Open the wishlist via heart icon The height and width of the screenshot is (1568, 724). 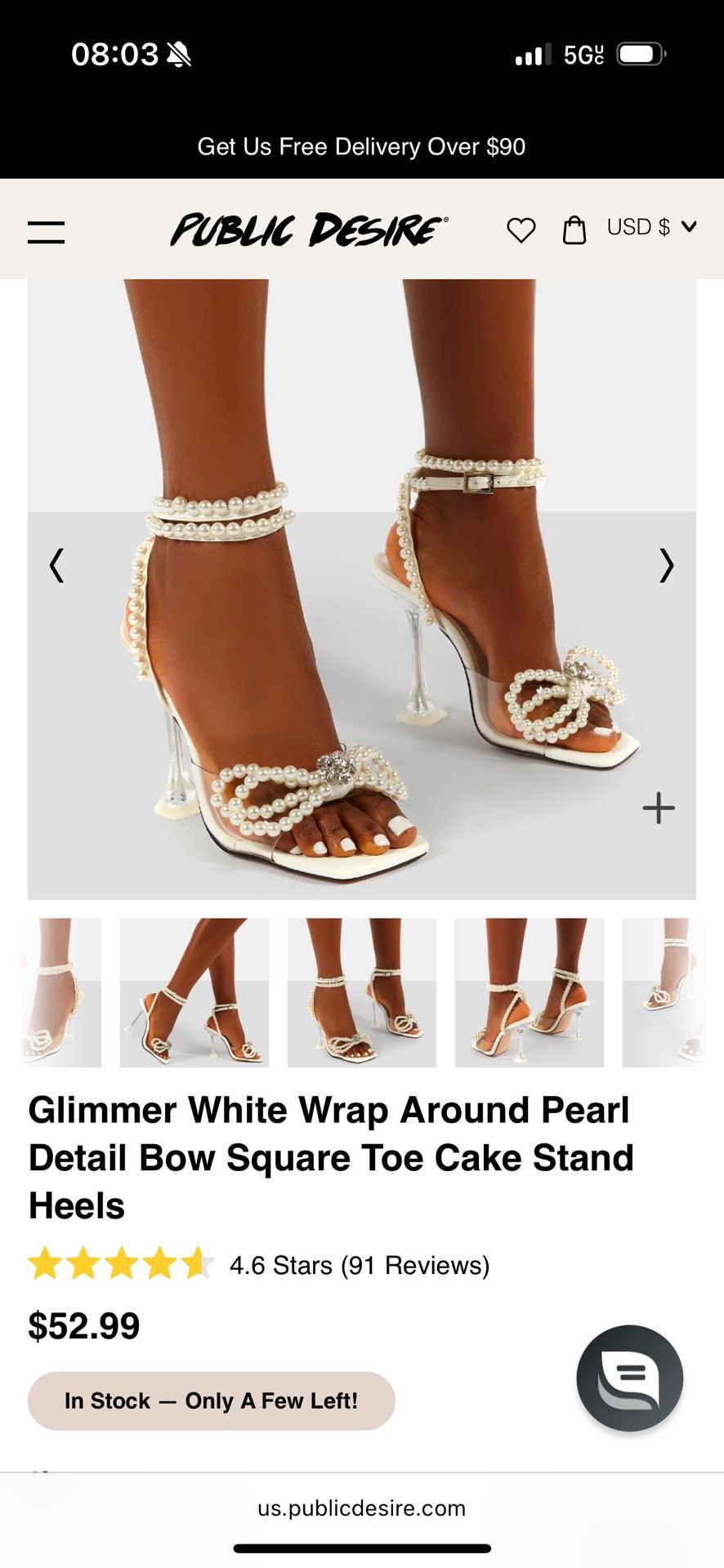click(521, 229)
